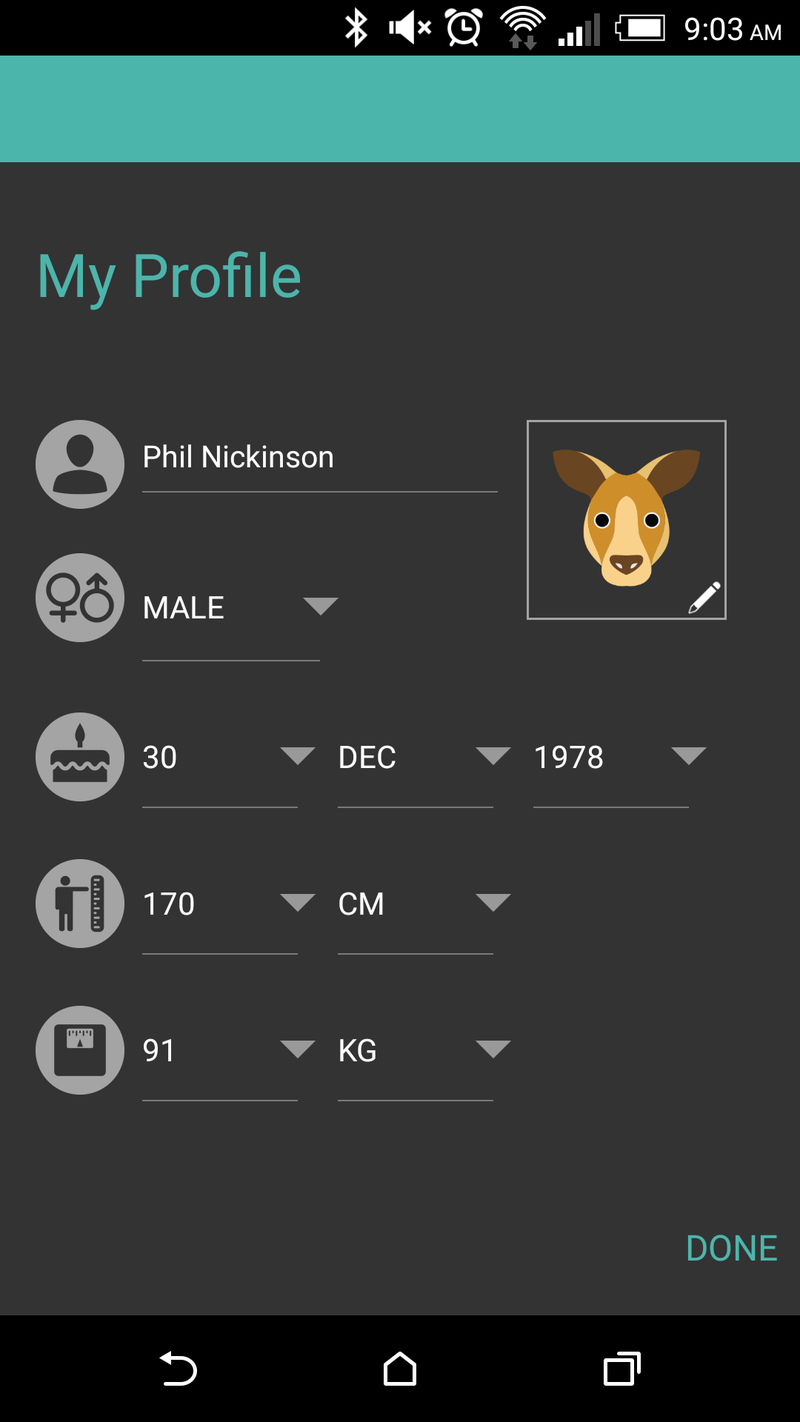Go back using the system back button
The width and height of the screenshot is (800, 1422).
point(179,1368)
